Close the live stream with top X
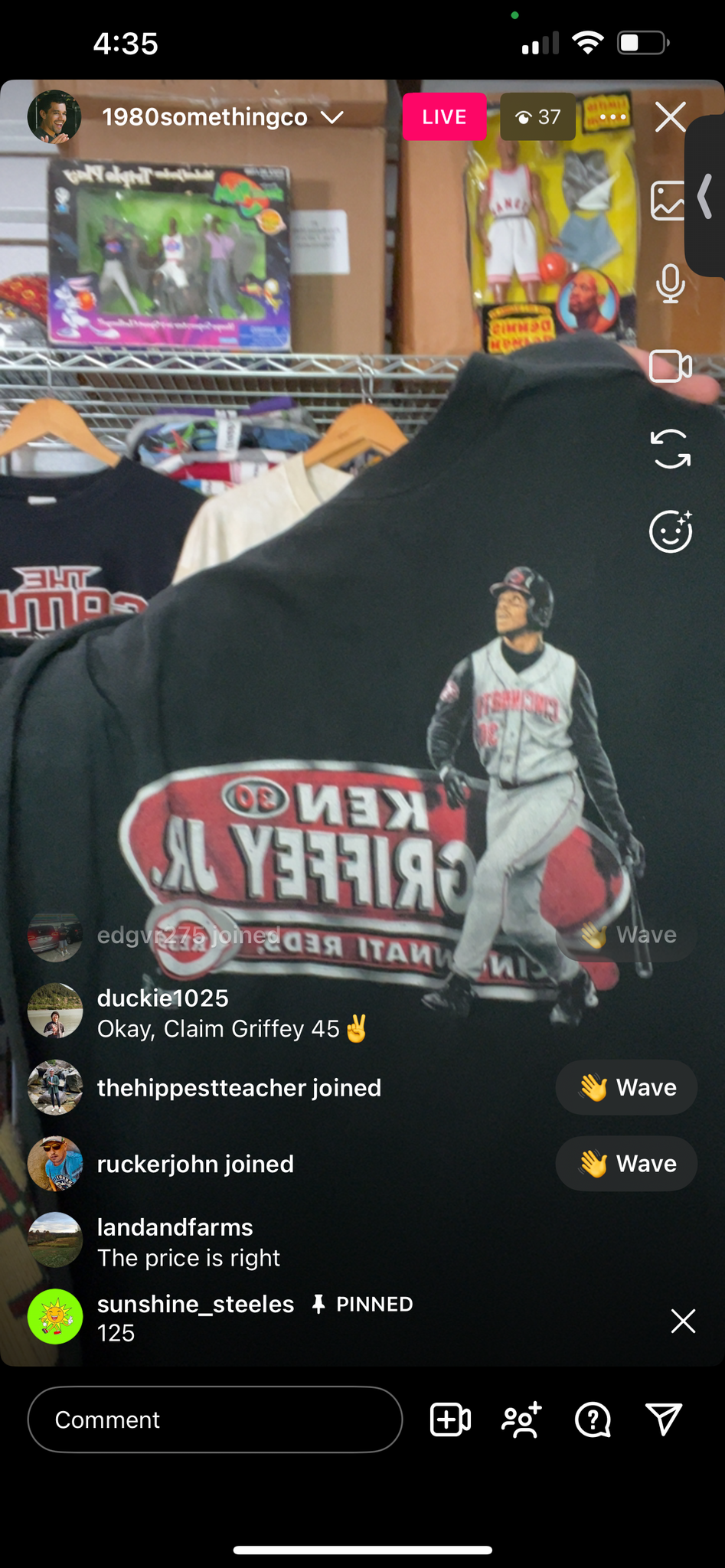This screenshot has width=725, height=1568. (x=670, y=118)
